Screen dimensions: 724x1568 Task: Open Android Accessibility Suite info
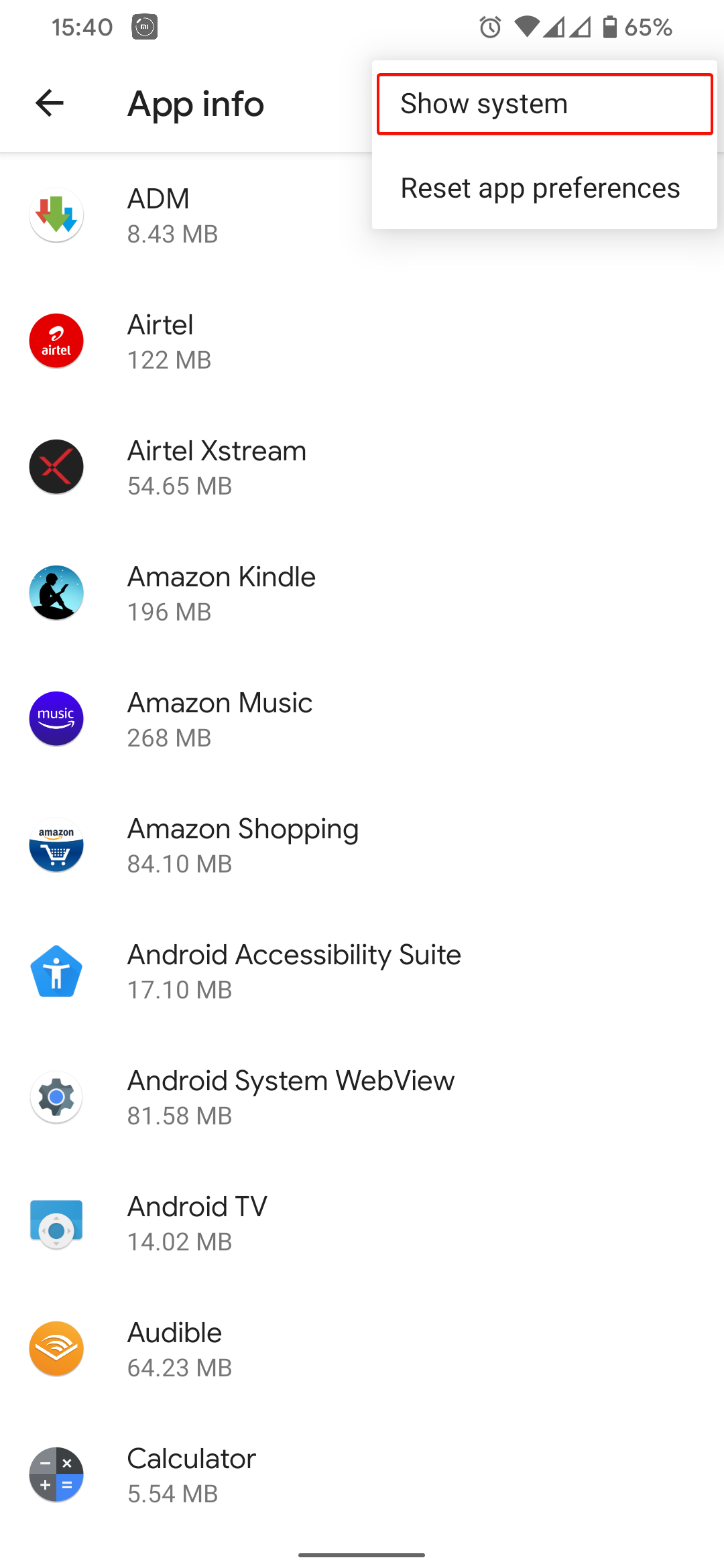(x=362, y=971)
